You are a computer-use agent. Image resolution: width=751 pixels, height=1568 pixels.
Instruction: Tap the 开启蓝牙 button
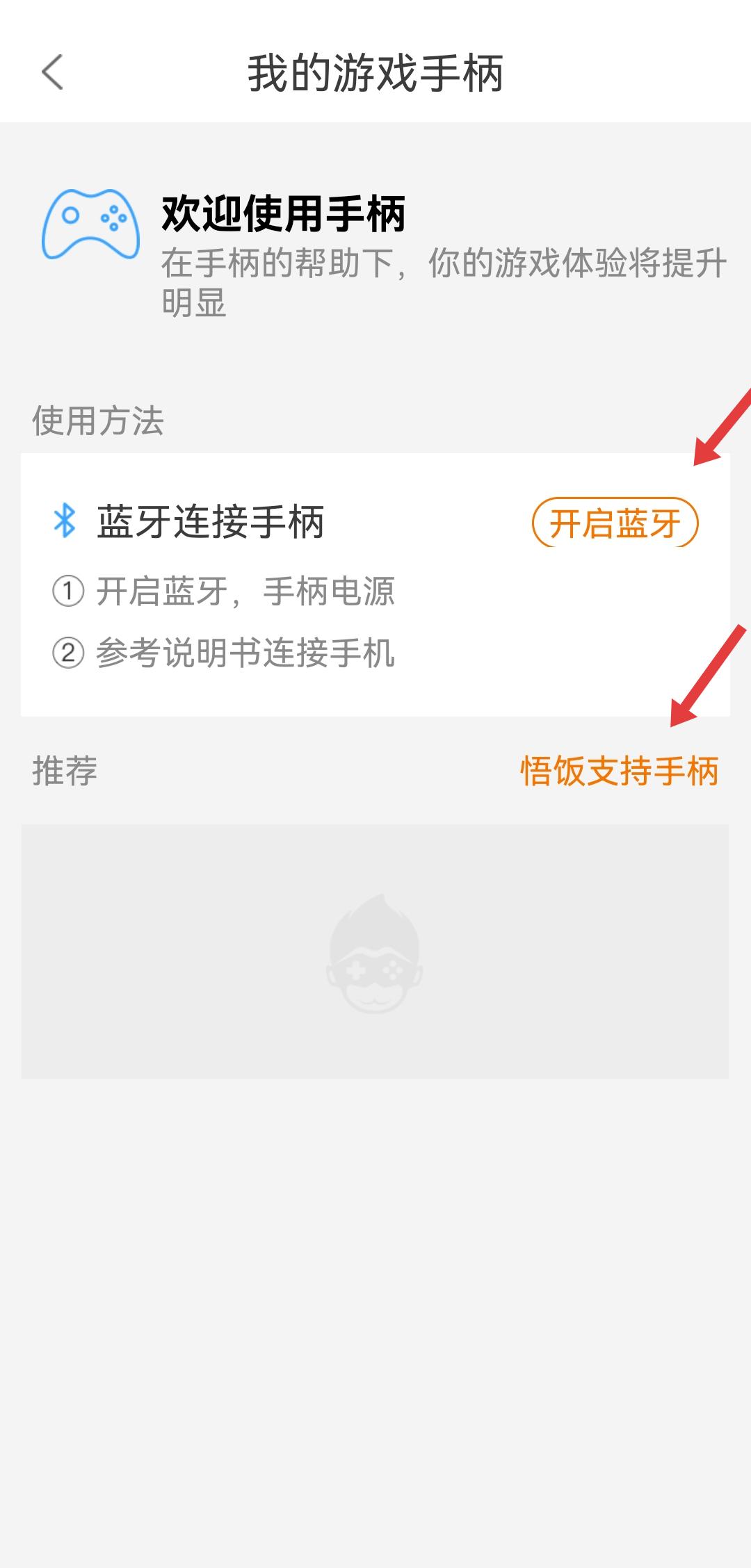pos(615,523)
